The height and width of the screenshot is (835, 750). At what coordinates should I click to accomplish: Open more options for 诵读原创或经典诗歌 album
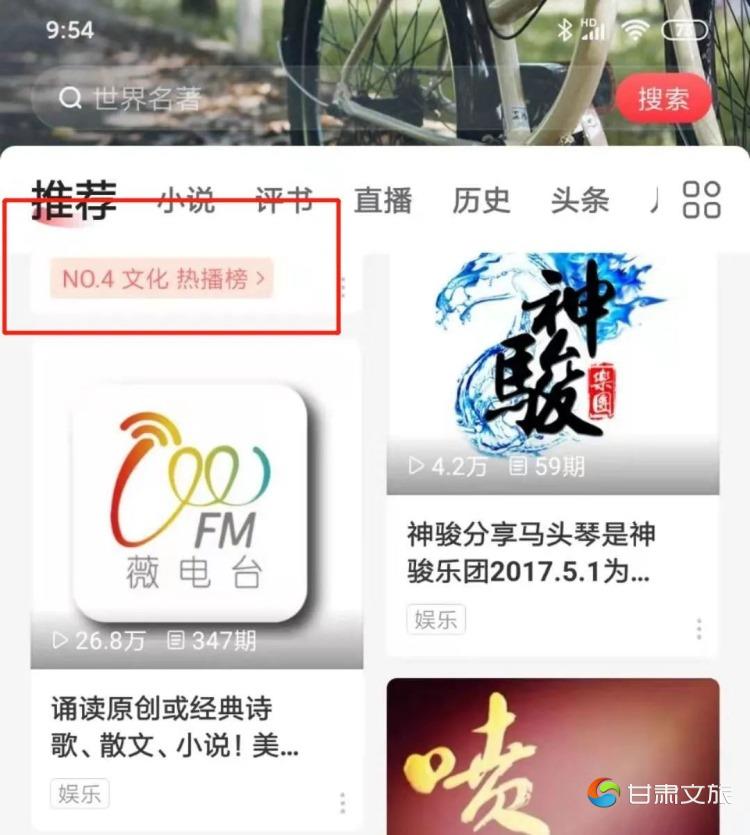342,803
